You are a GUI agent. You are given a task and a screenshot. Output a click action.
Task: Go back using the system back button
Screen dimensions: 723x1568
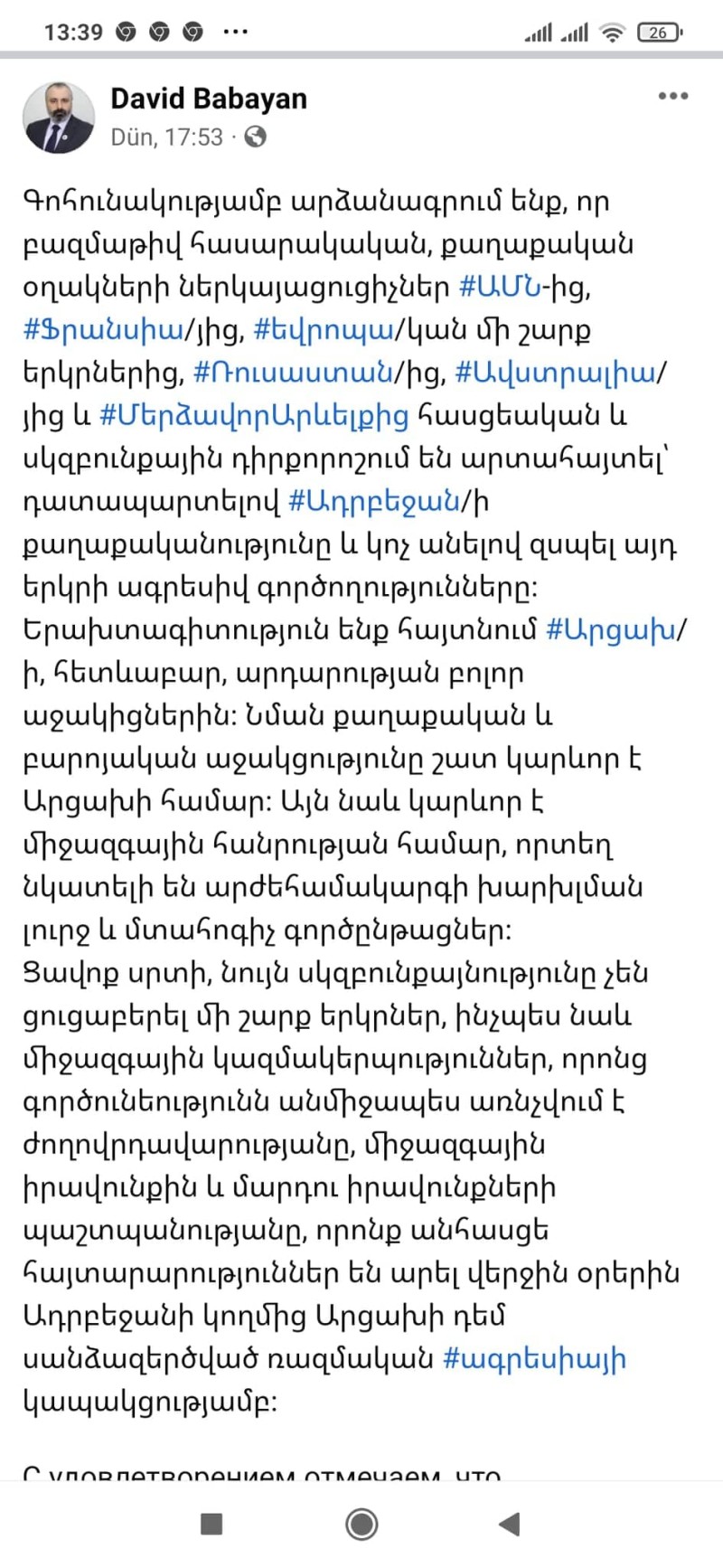pyautogui.click(x=509, y=1524)
